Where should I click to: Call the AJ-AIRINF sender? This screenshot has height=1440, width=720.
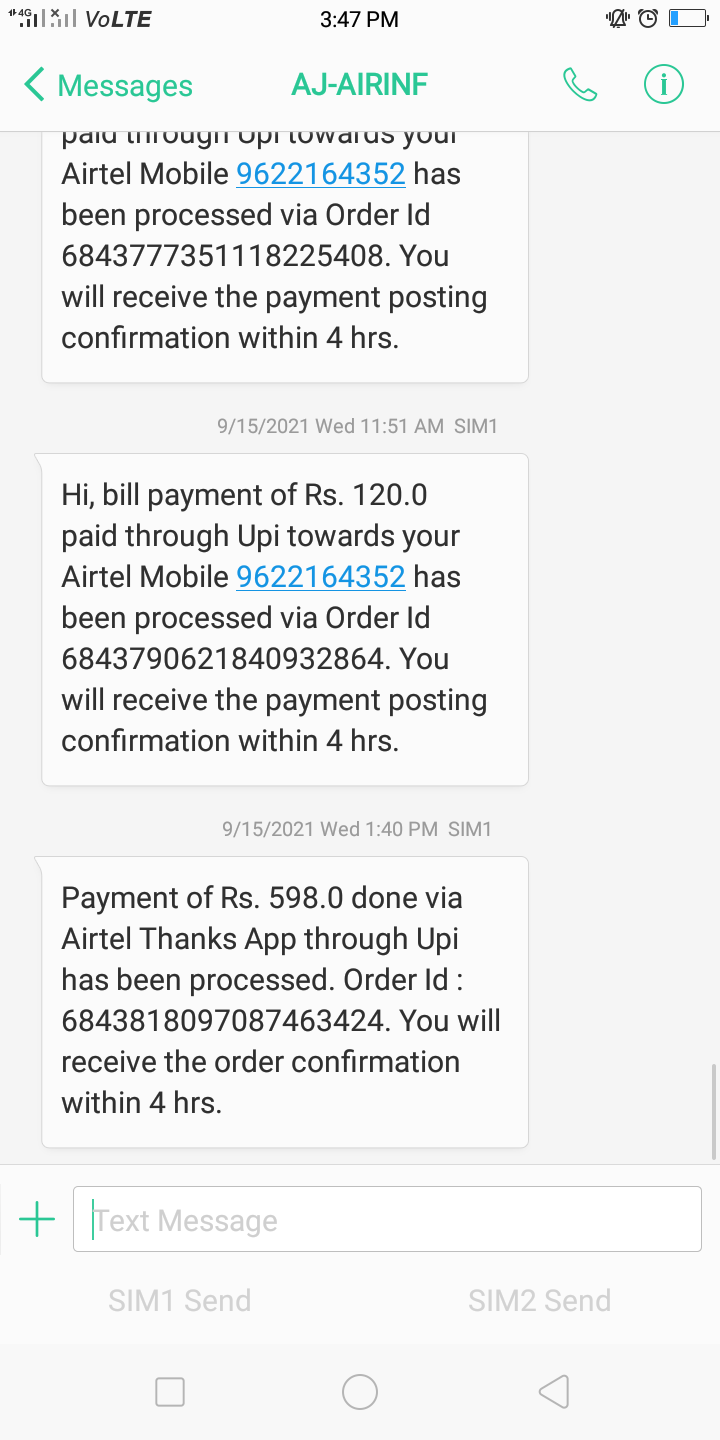(580, 85)
